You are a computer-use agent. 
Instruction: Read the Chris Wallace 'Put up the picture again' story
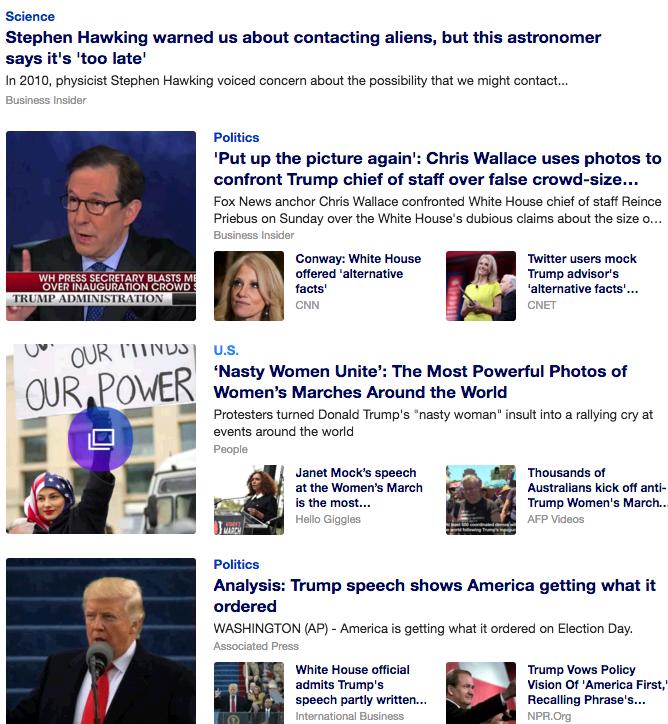coord(437,169)
